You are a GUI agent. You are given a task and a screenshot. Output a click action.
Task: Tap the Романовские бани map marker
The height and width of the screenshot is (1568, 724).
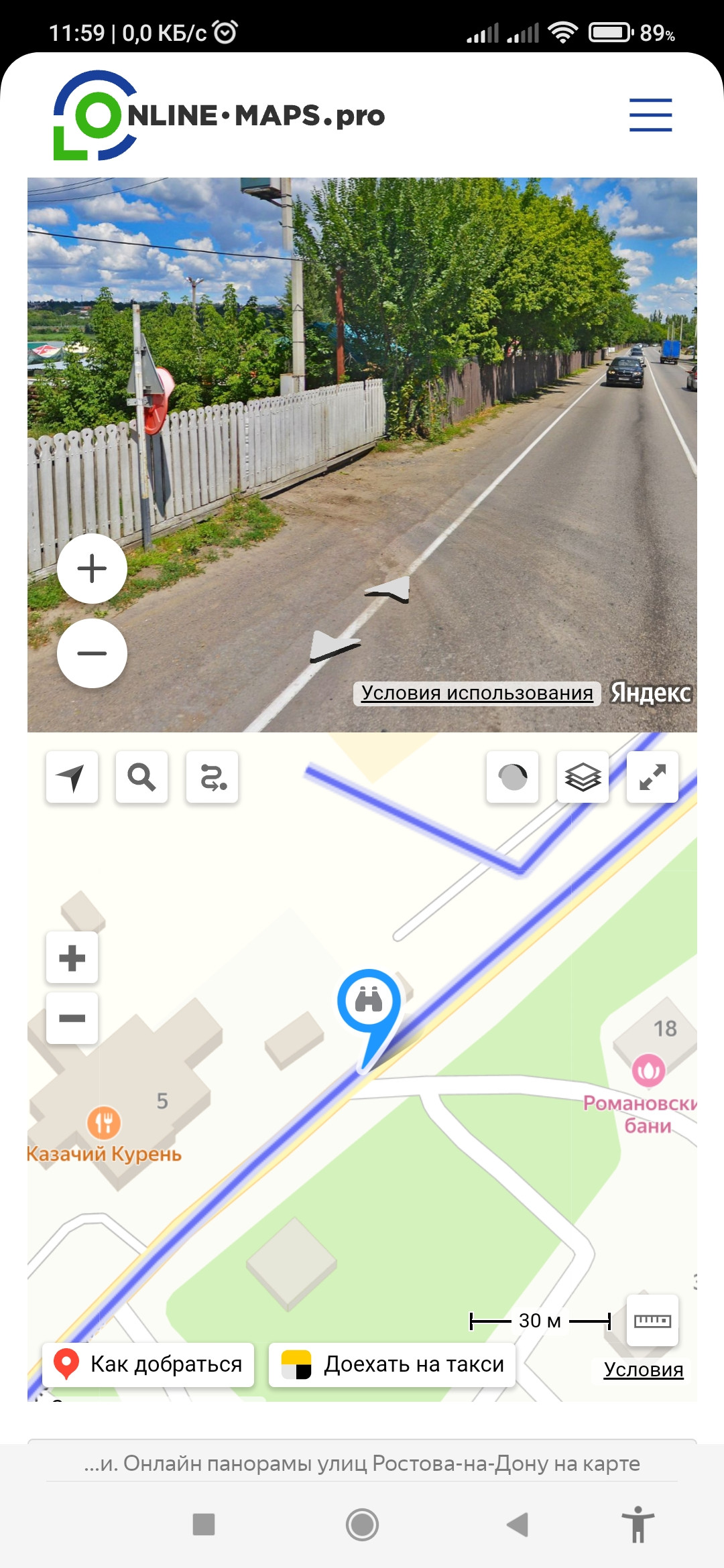click(648, 1070)
